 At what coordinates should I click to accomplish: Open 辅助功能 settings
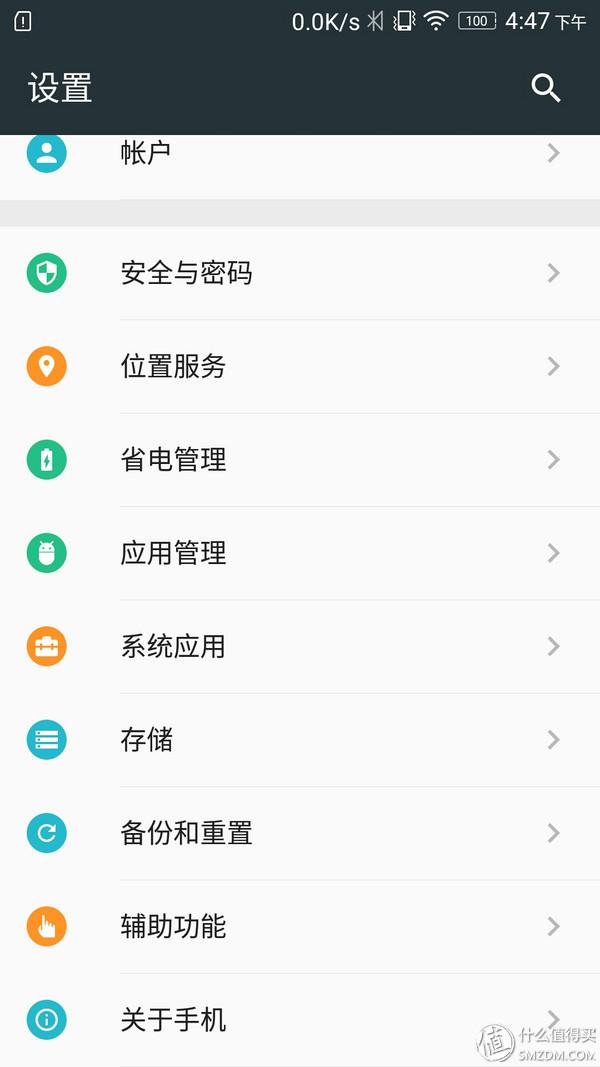point(300,927)
